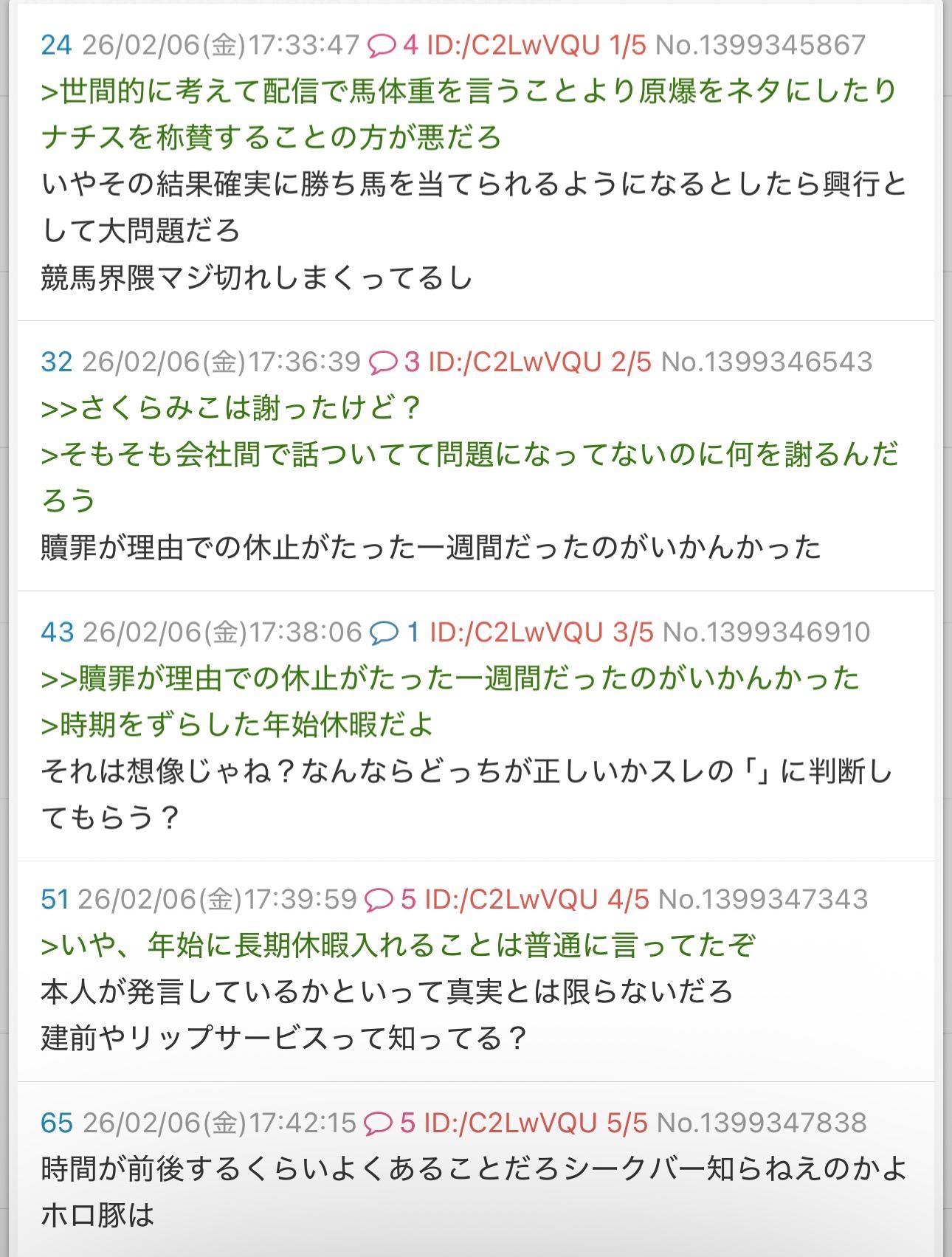Open post number 51

coord(55,899)
